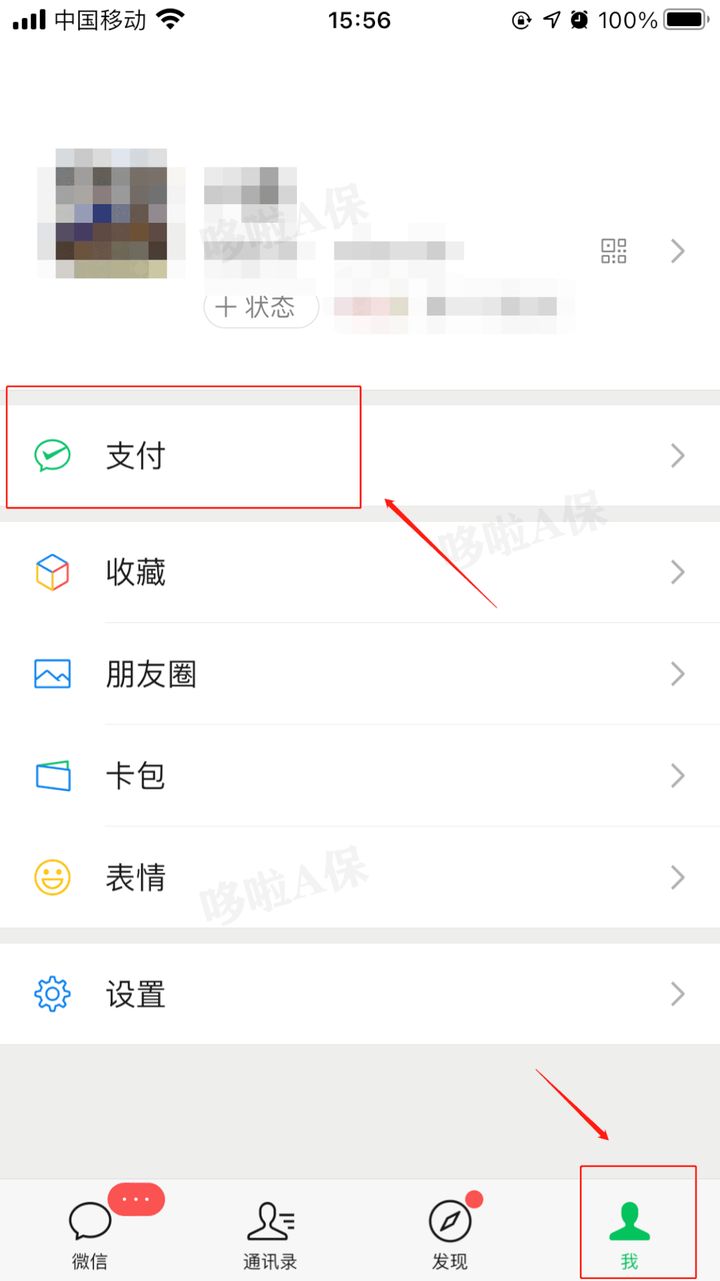The width and height of the screenshot is (720, 1281).
Task: Switch to the 通讯录 contacts tab
Action: coord(270,1232)
